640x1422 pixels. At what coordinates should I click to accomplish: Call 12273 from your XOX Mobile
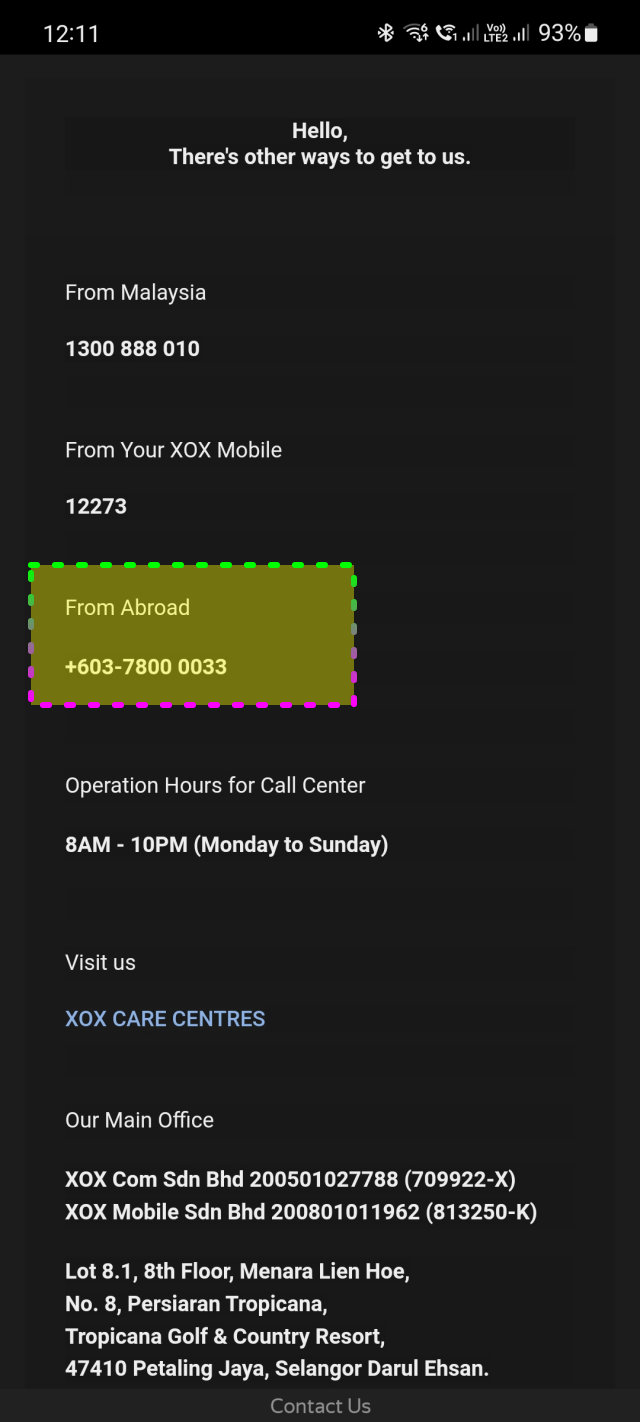pos(96,506)
